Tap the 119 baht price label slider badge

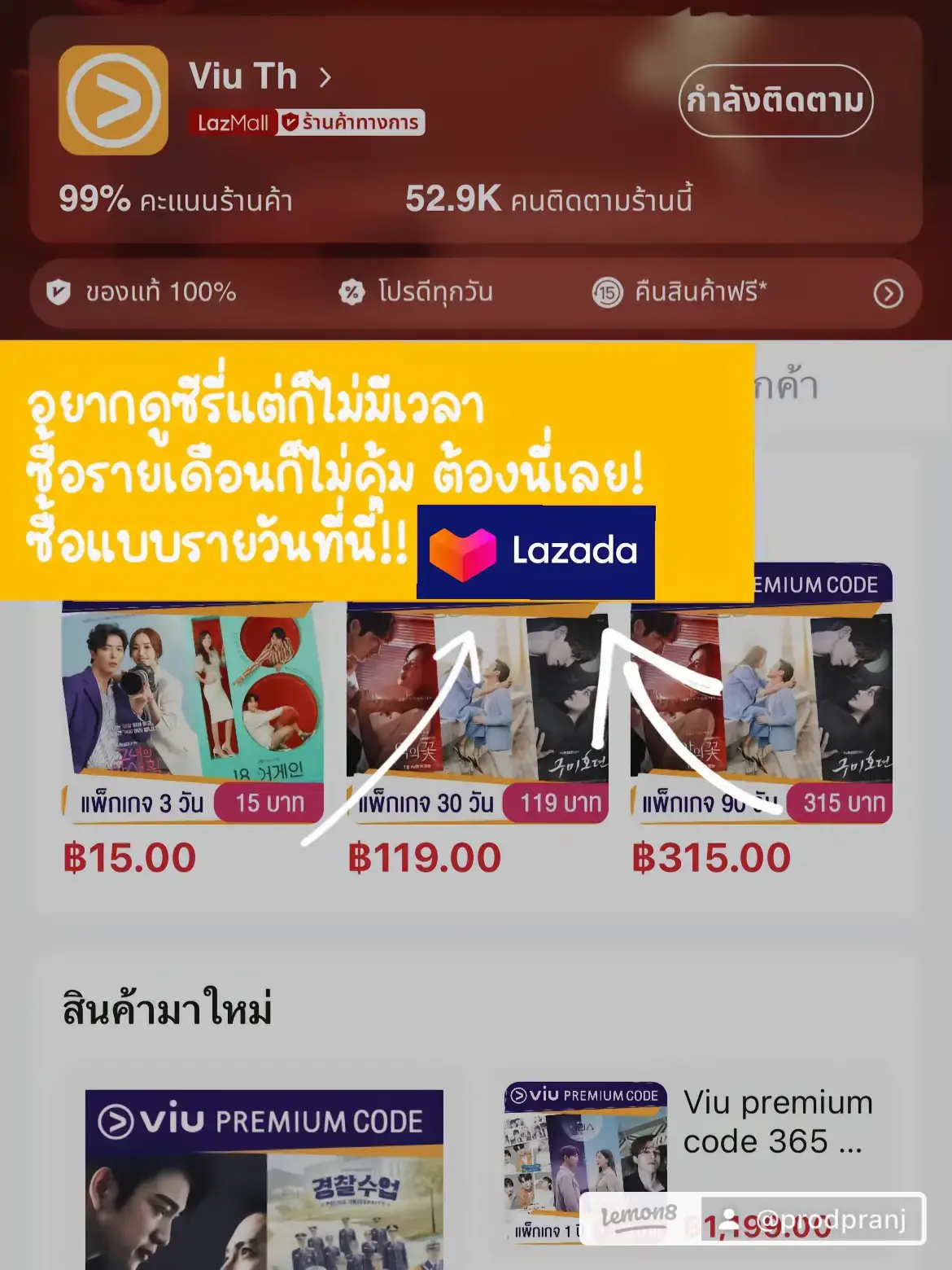point(557,802)
